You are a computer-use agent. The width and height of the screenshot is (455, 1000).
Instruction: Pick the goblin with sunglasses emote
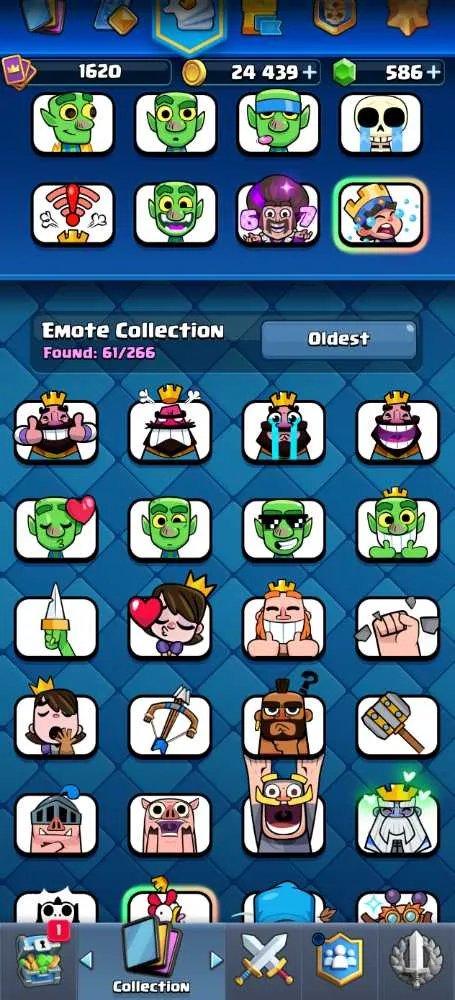[284, 529]
